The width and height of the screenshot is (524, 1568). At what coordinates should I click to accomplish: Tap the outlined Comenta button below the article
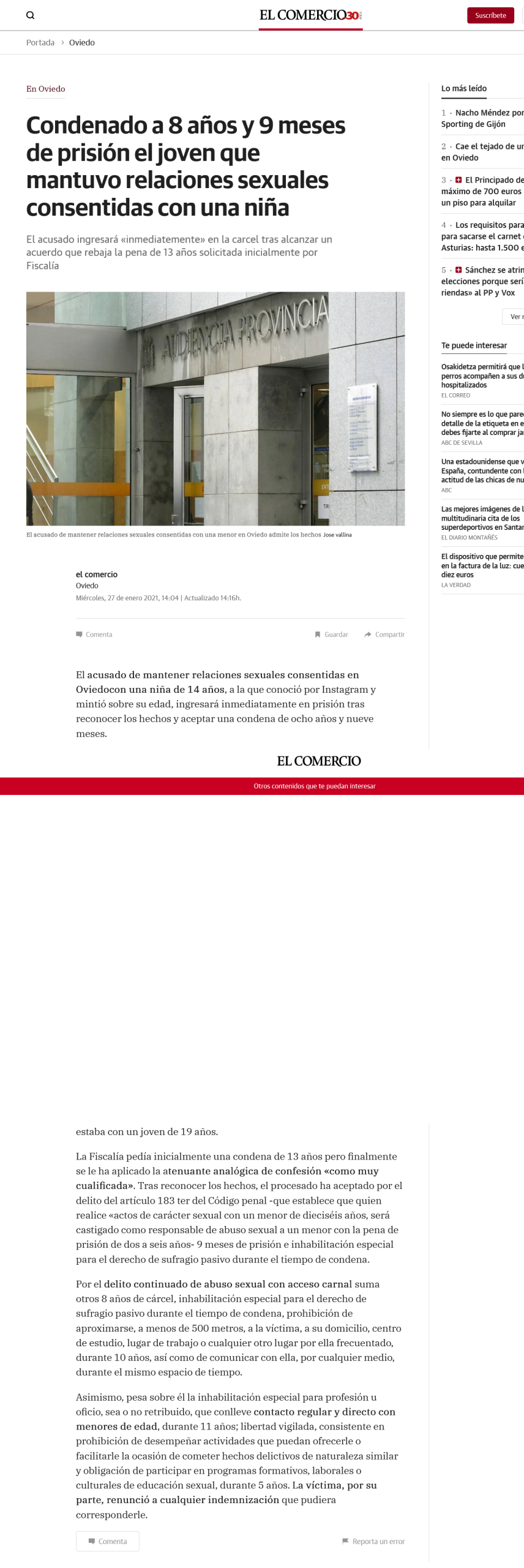tap(108, 1541)
